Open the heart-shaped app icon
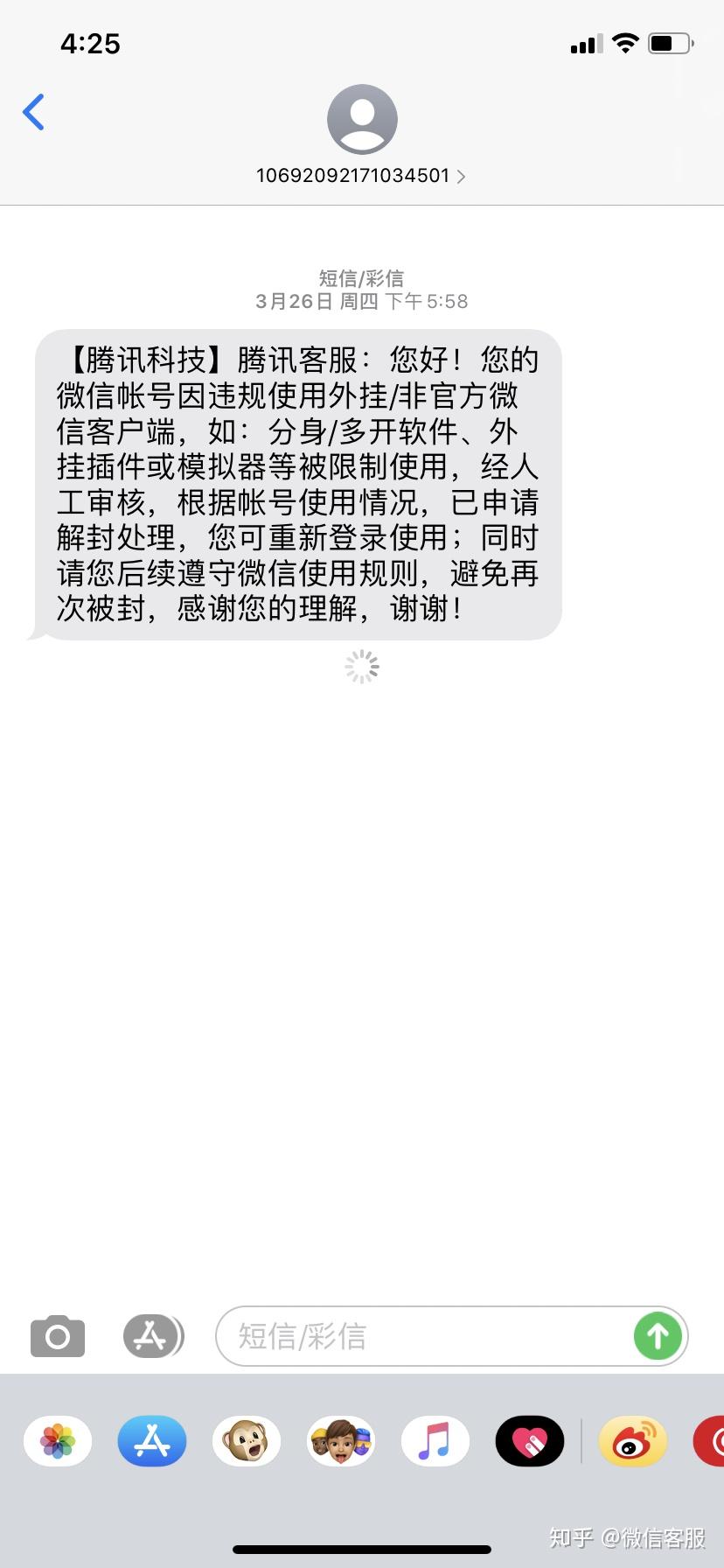Image resolution: width=724 pixels, height=1568 pixels. click(x=529, y=1441)
